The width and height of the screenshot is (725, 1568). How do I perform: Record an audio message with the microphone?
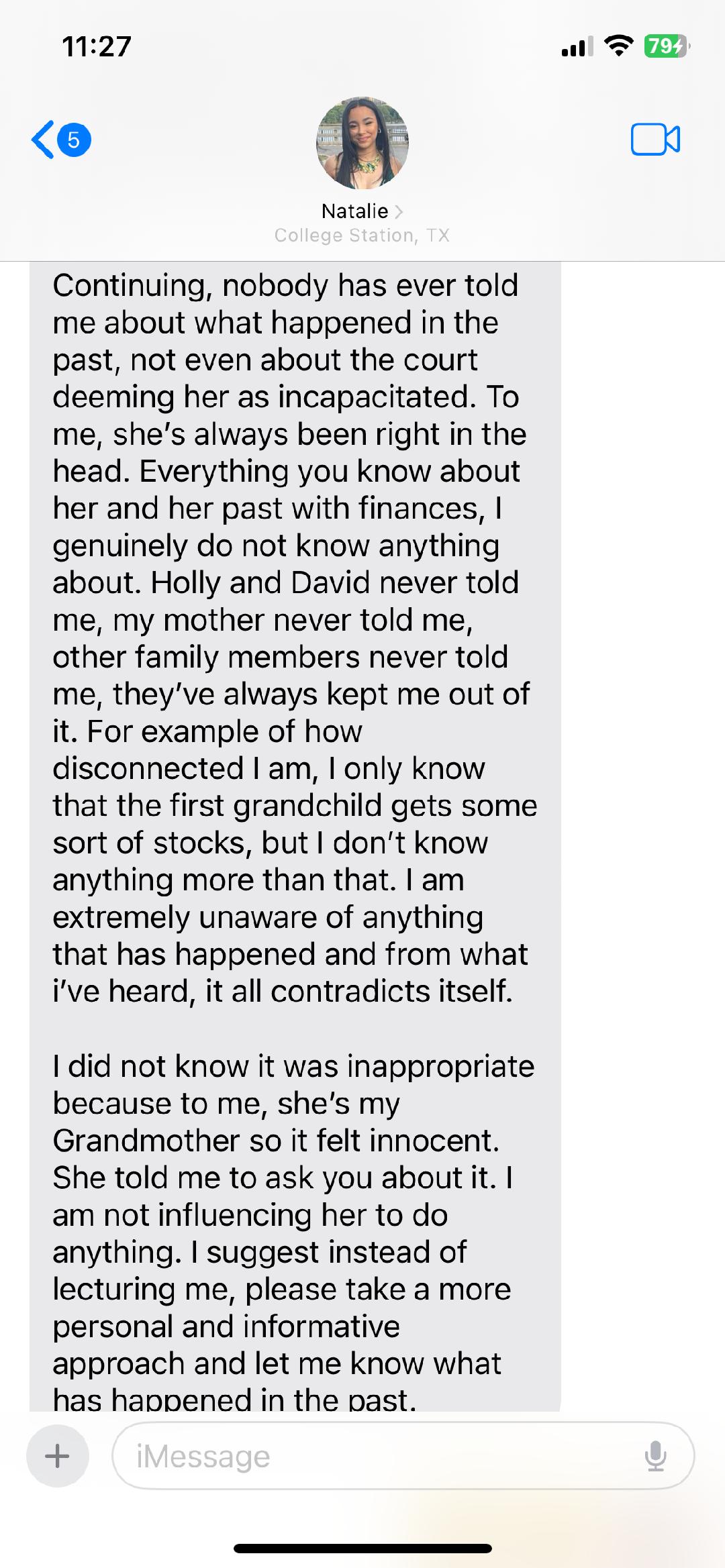pyautogui.click(x=655, y=1456)
